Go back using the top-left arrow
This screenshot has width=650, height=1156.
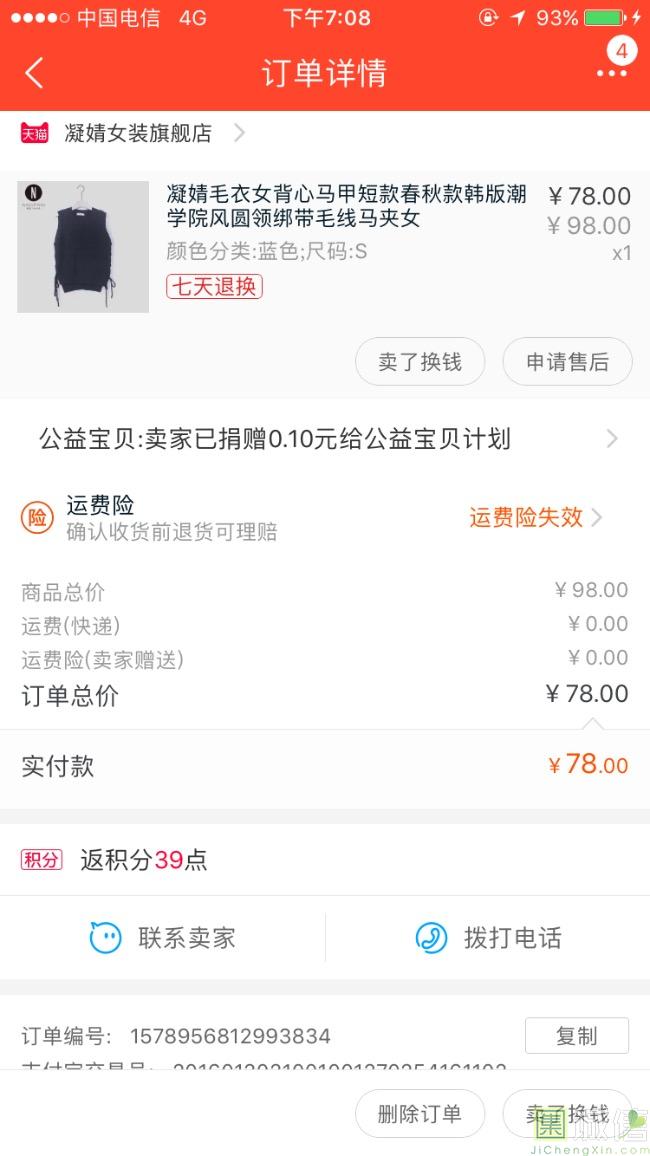point(34,72)
